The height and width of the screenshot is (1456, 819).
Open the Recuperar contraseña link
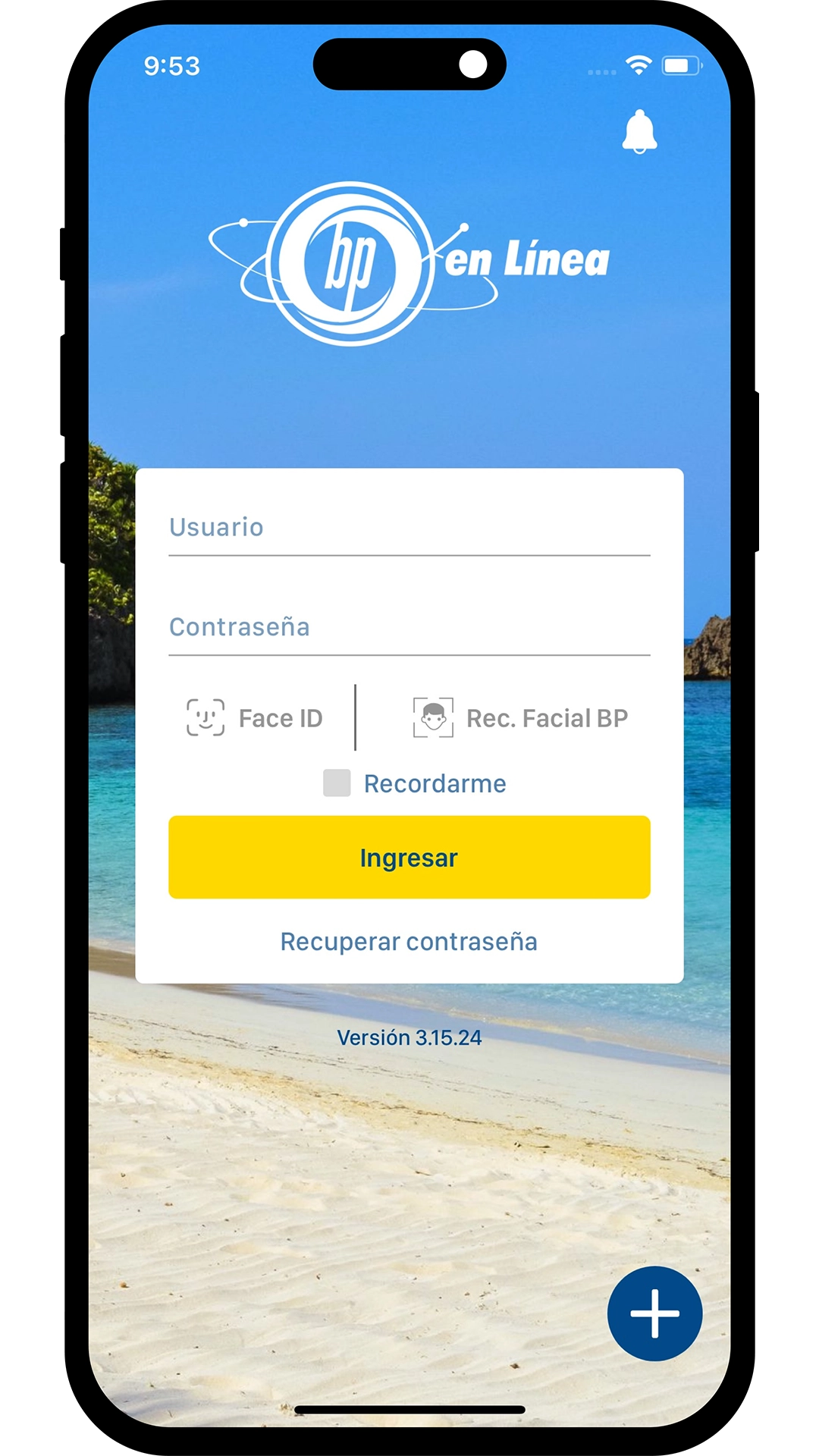click(x=409, y=942)
